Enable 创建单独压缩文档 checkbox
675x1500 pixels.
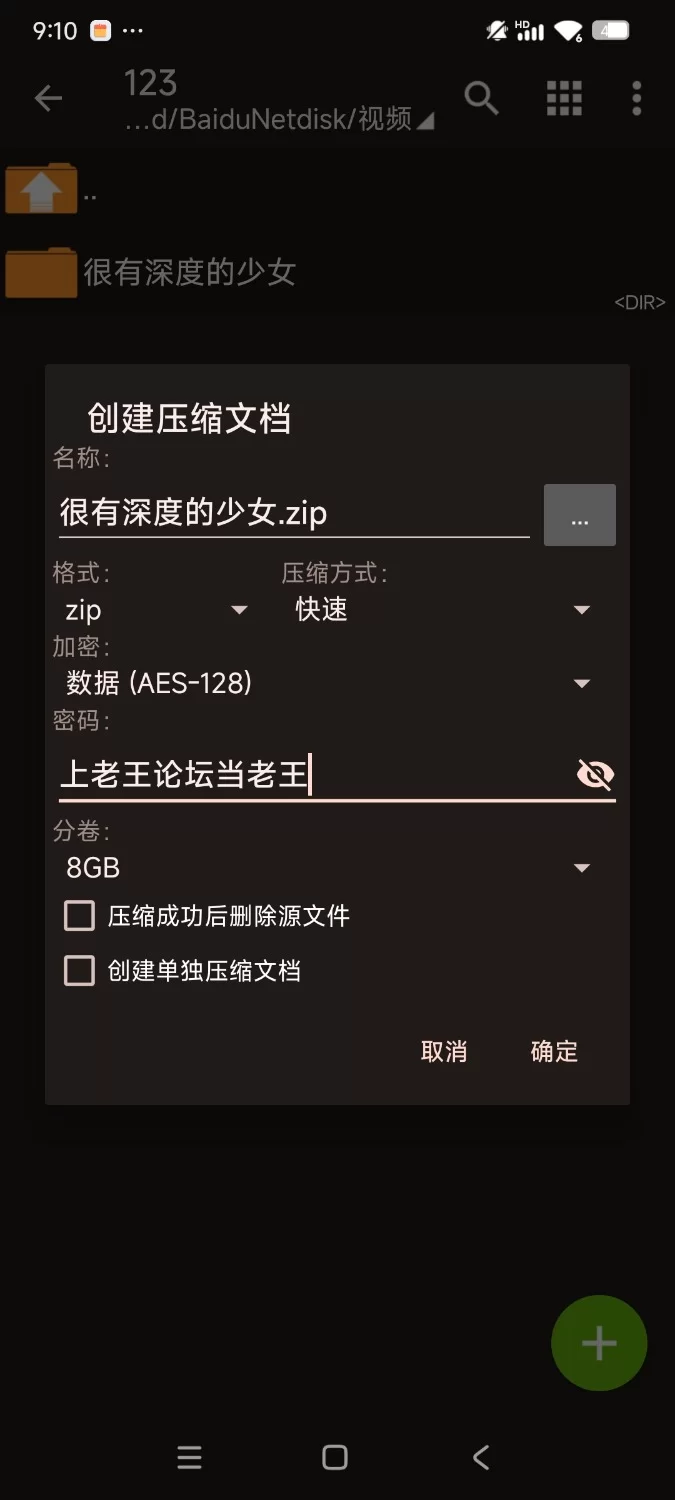(80, 971)
